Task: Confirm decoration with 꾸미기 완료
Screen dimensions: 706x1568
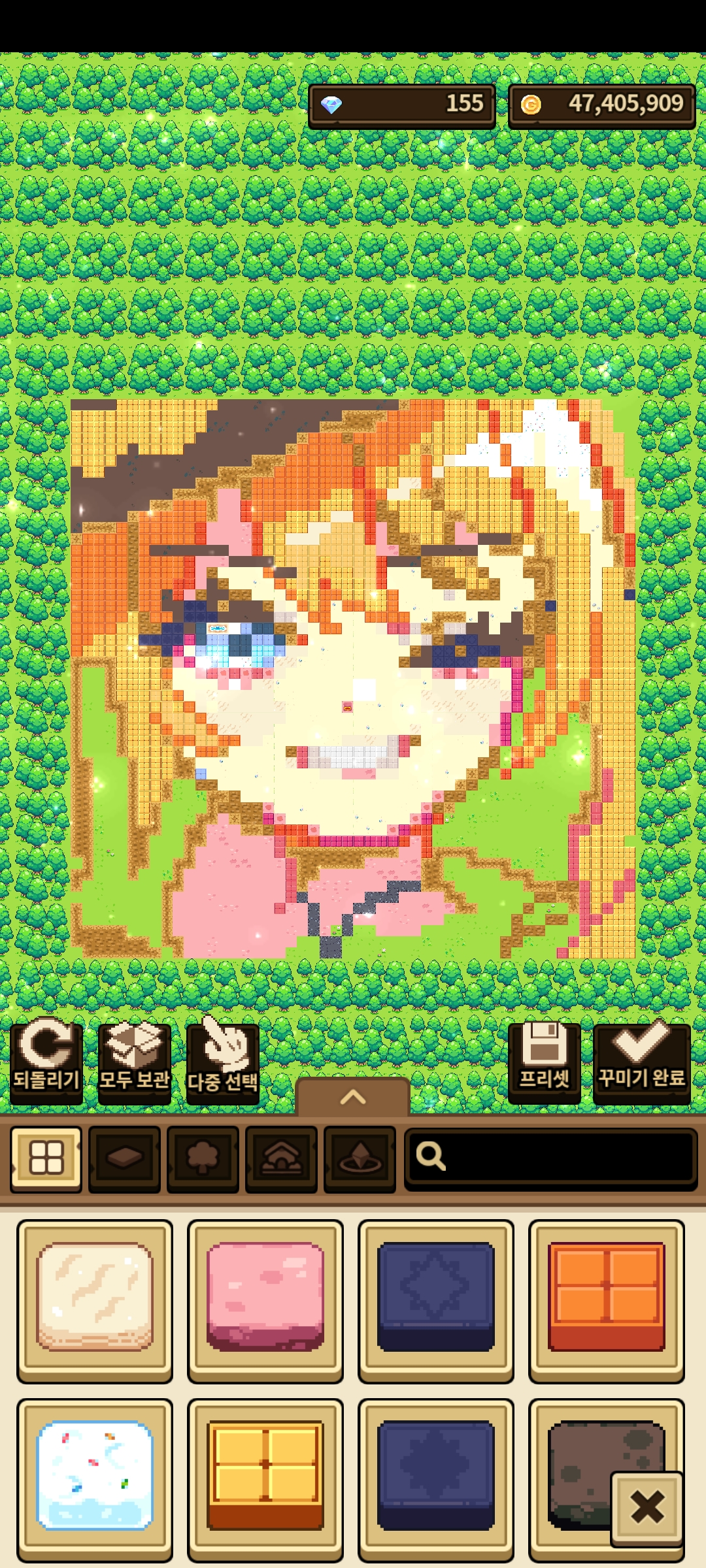Action: [641, 1062]
